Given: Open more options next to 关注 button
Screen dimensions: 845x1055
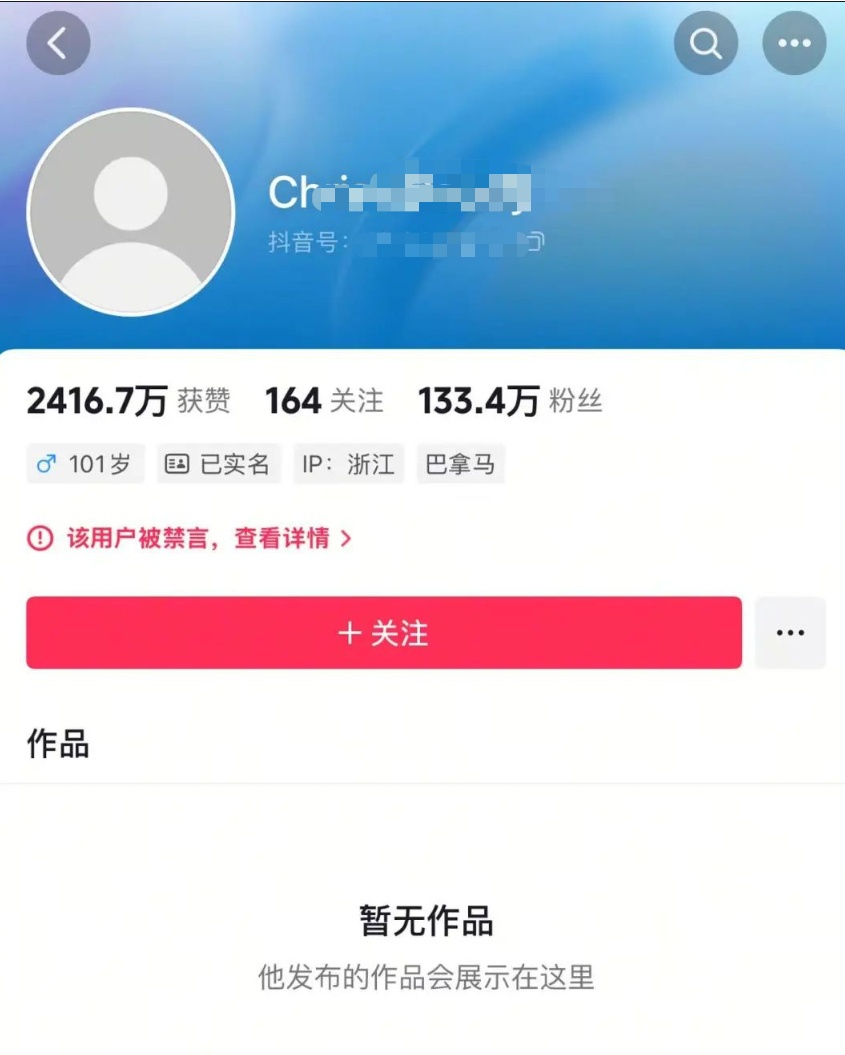Looking at the screenshot, I should pyautogui.click(x=790, y=633).
